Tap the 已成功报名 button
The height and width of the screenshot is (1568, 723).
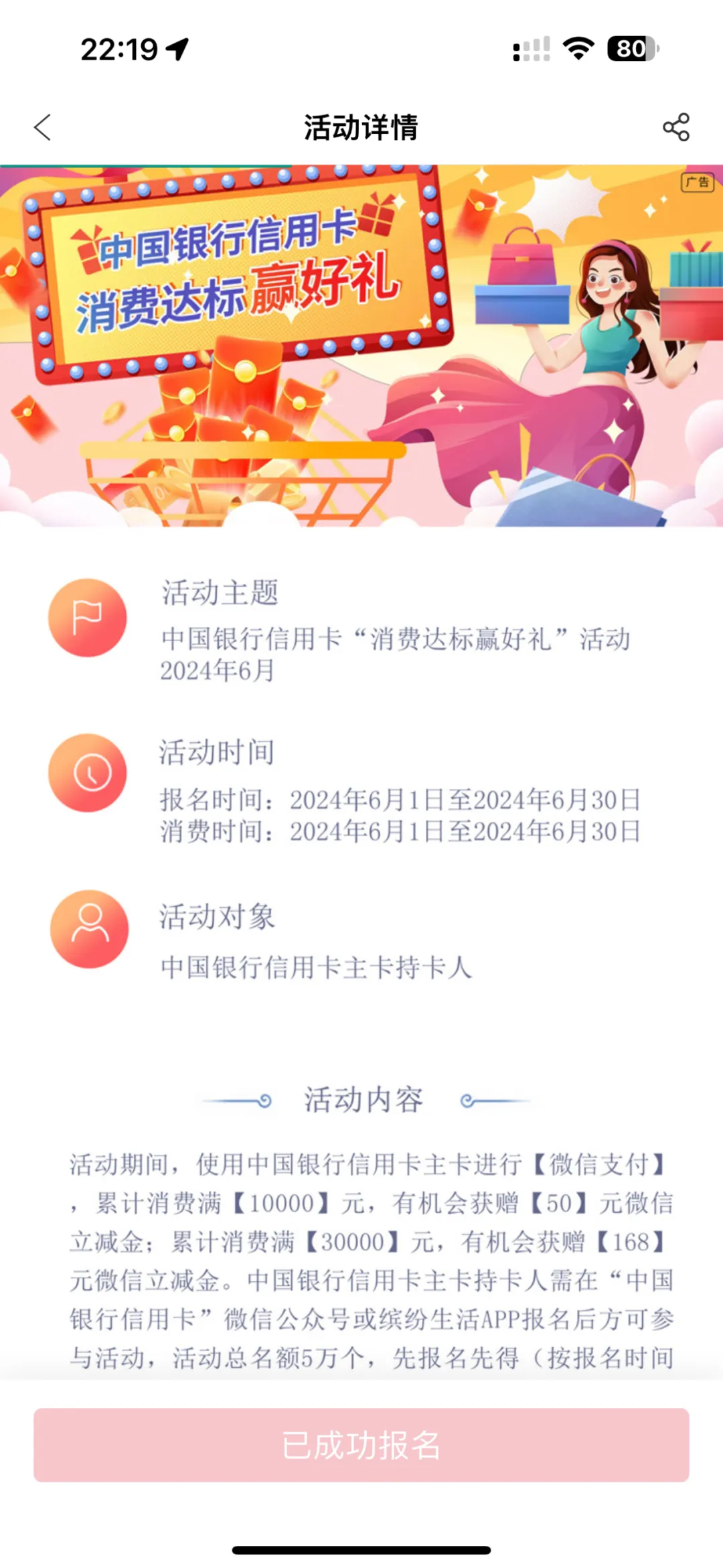coord(361,1445)
